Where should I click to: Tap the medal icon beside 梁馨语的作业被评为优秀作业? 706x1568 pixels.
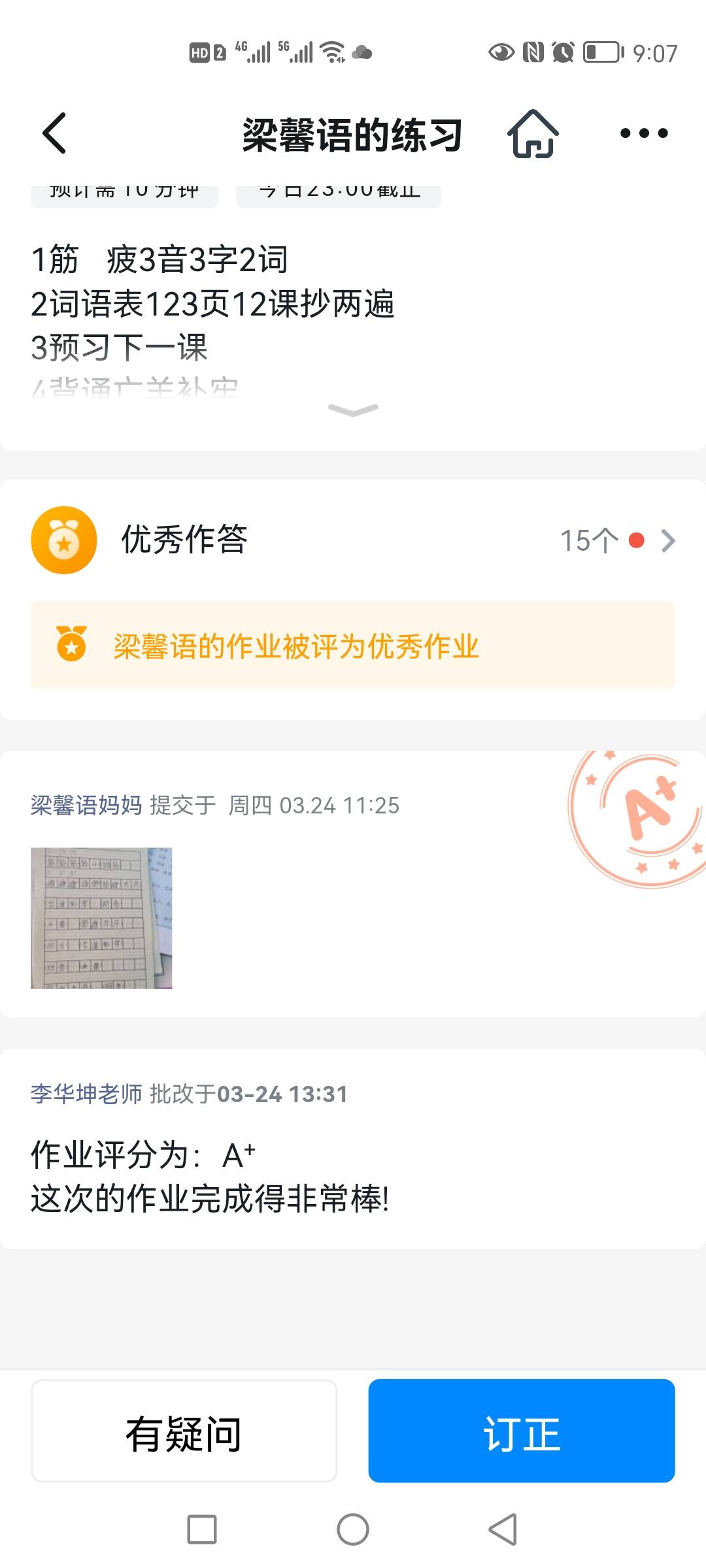click(x=72, y=645)
